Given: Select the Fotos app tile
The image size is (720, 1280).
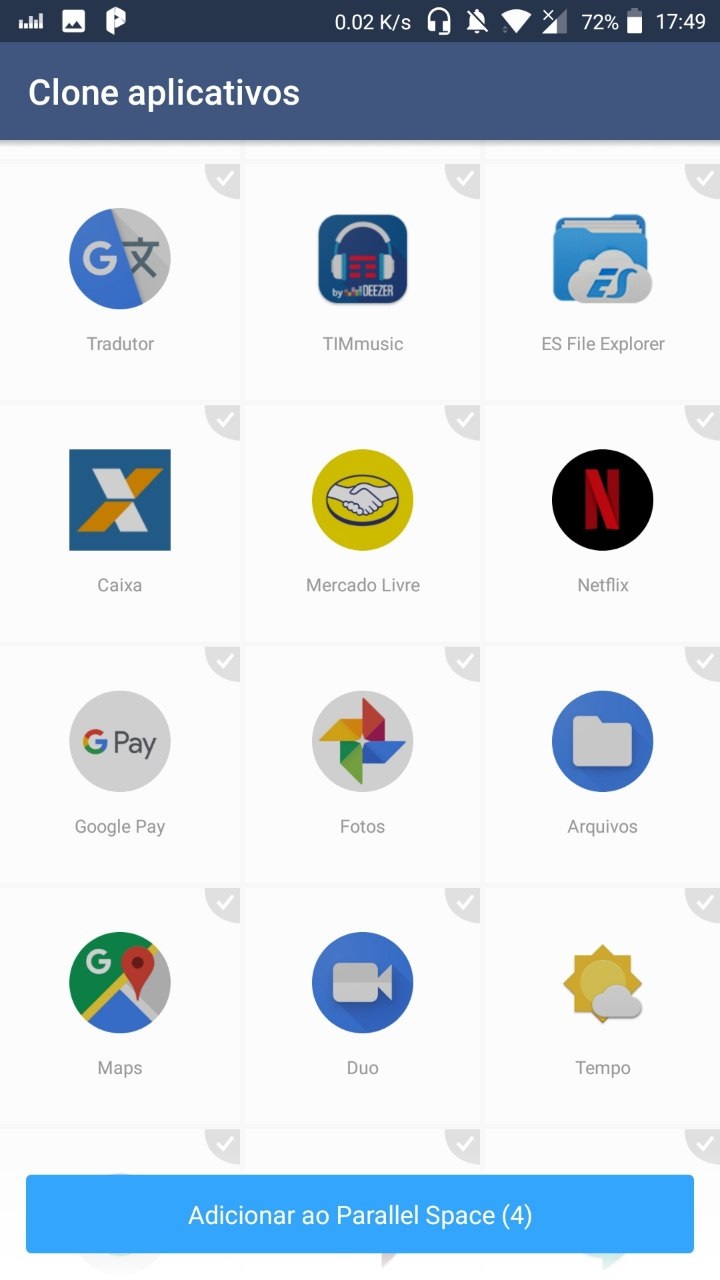Looking at the screenshot, I should pos(362,765).
